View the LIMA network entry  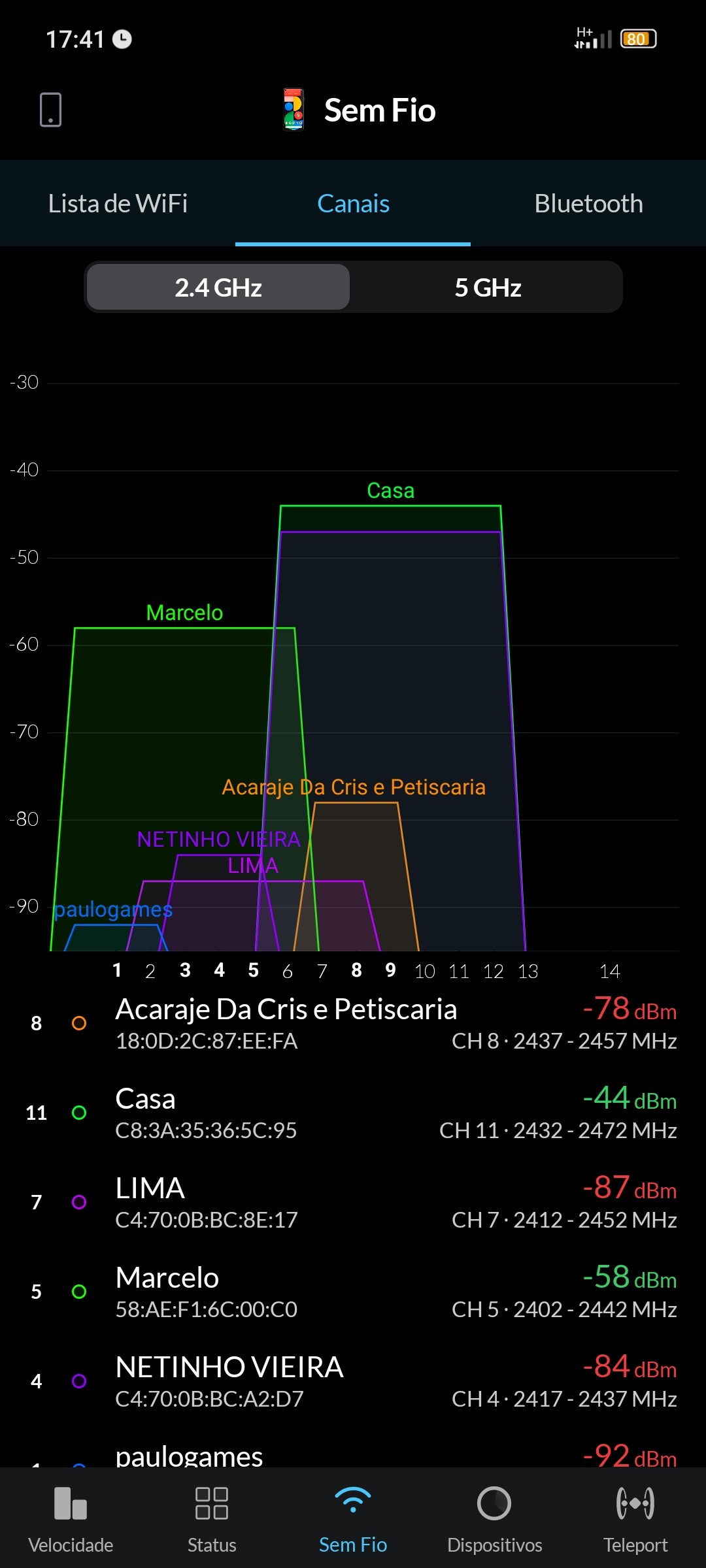pos(353,1203)
